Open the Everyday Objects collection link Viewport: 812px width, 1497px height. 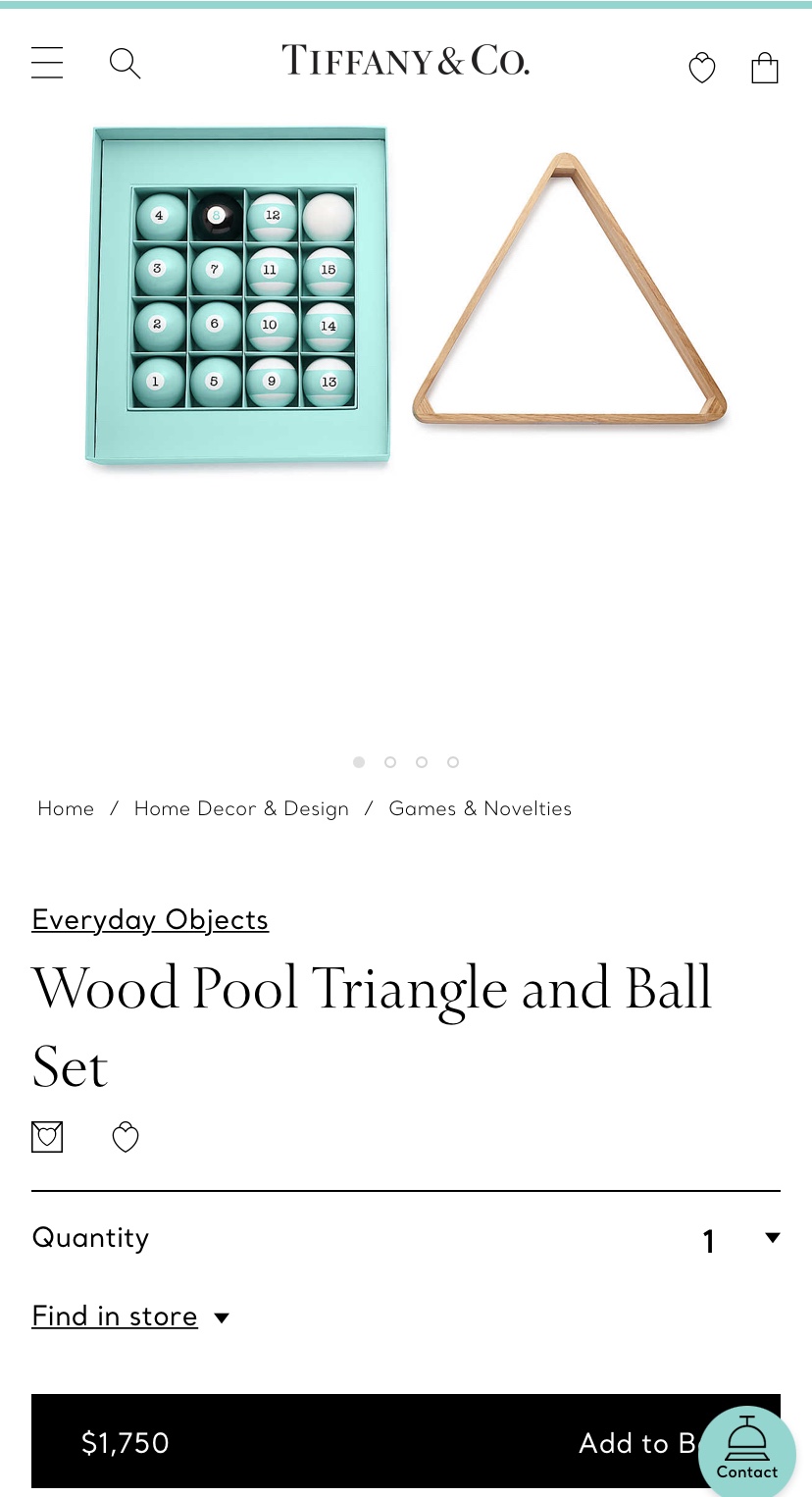click(150, 919)
